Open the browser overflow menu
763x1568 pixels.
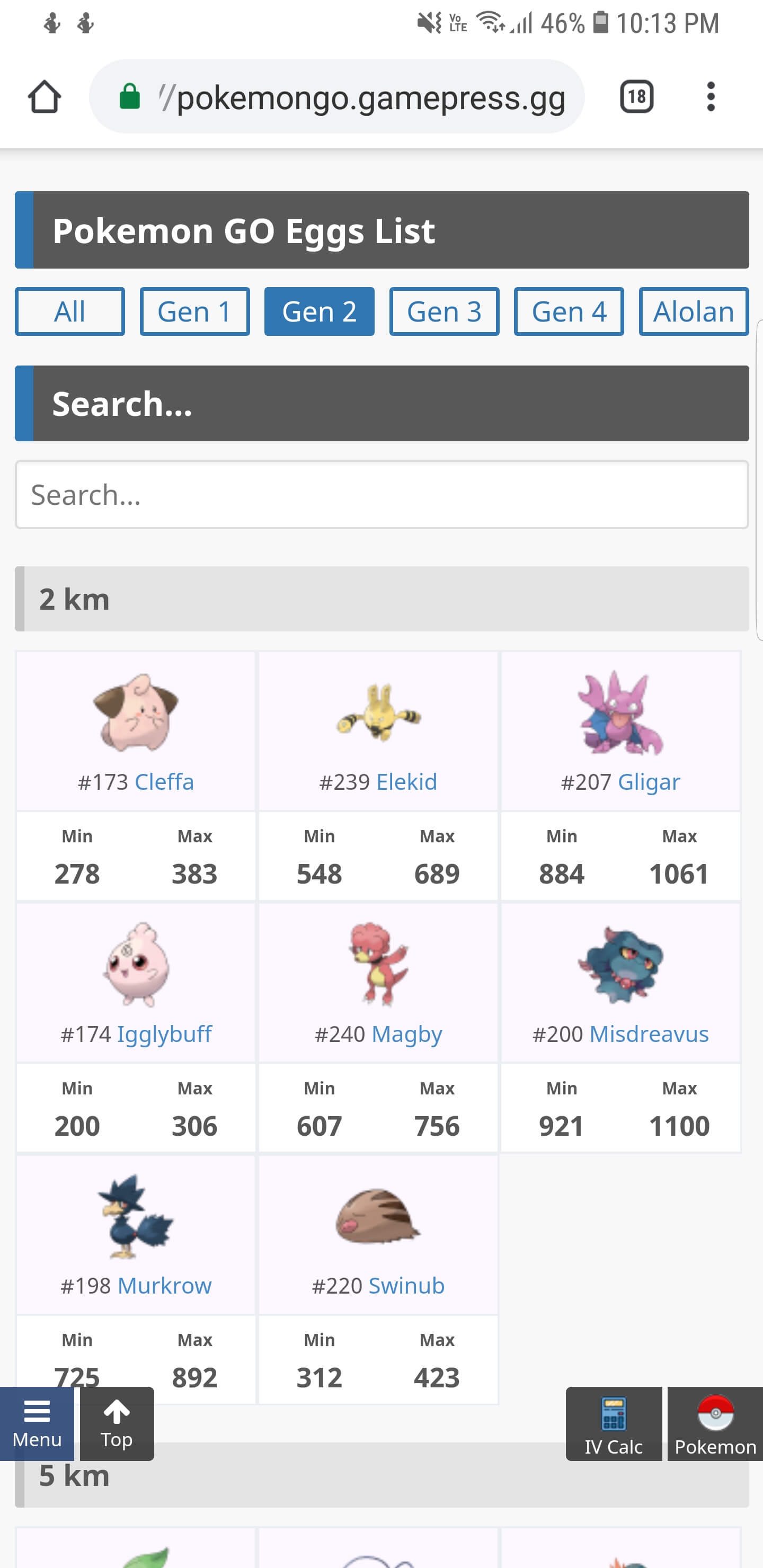(x=711, y=97)
